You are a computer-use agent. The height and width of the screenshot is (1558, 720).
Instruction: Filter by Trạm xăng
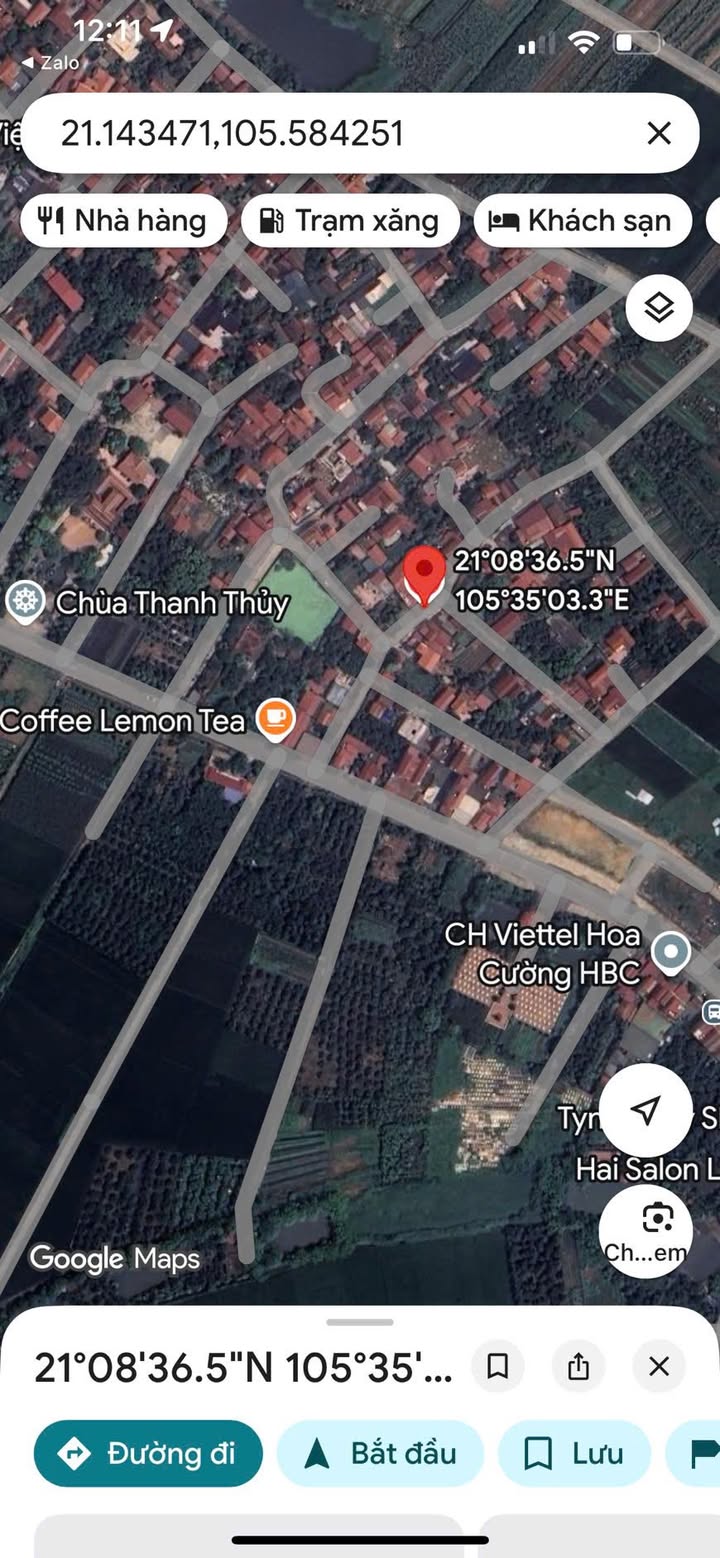[350, 221]
